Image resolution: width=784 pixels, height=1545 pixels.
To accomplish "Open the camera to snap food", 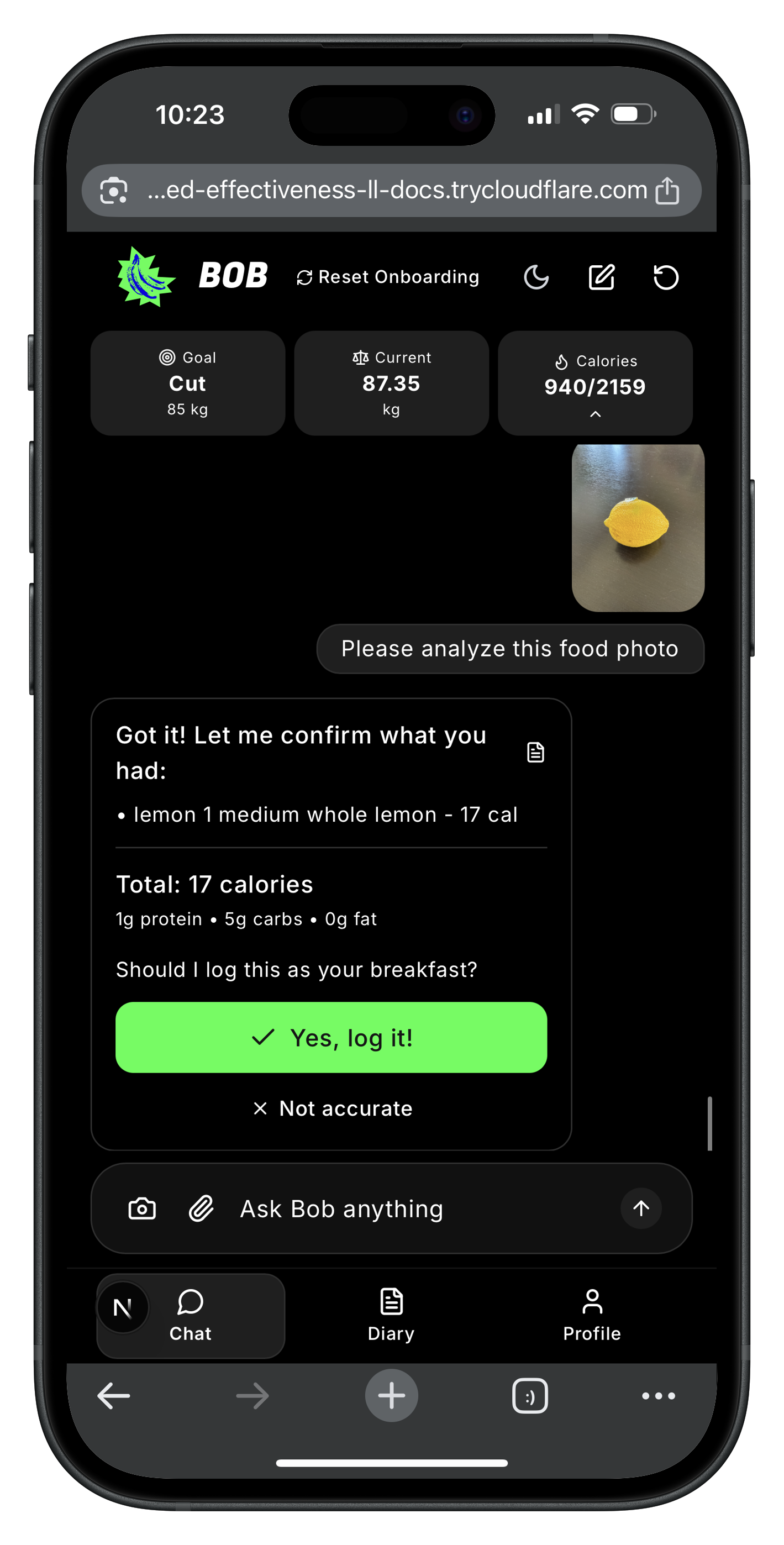I will click(142, 1208).
